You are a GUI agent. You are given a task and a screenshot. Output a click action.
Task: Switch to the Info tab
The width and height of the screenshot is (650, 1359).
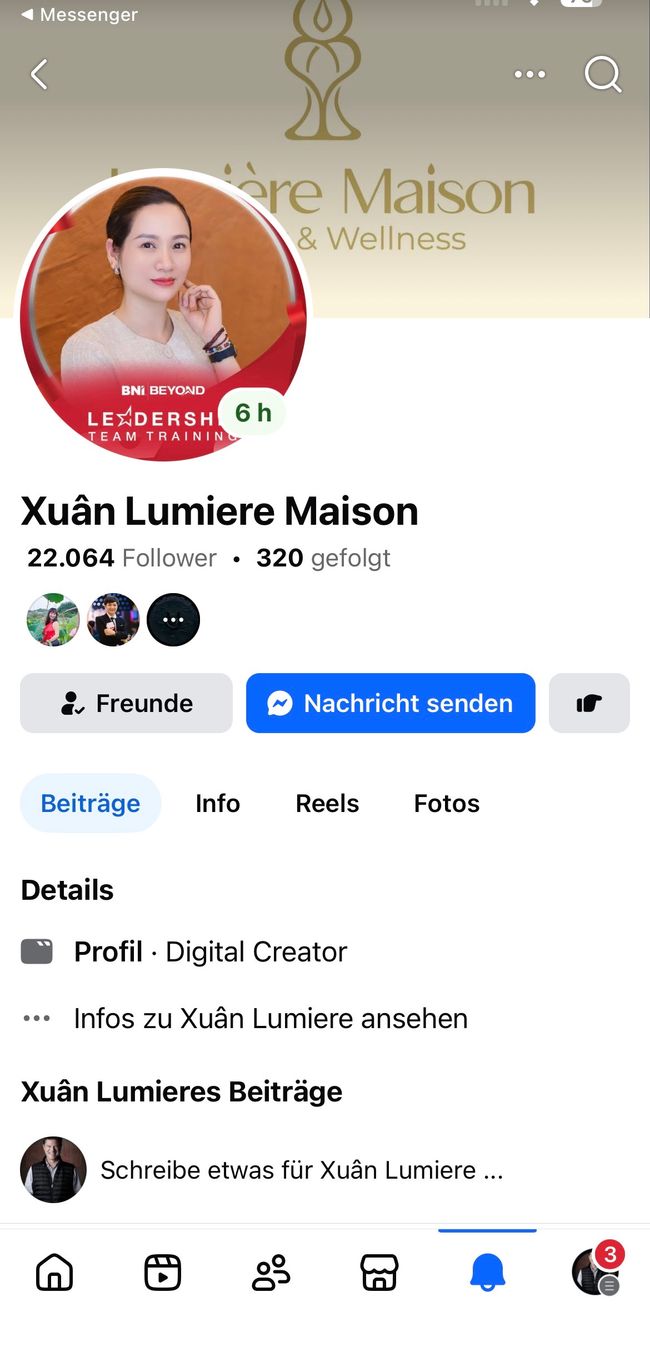coord(217,803)
